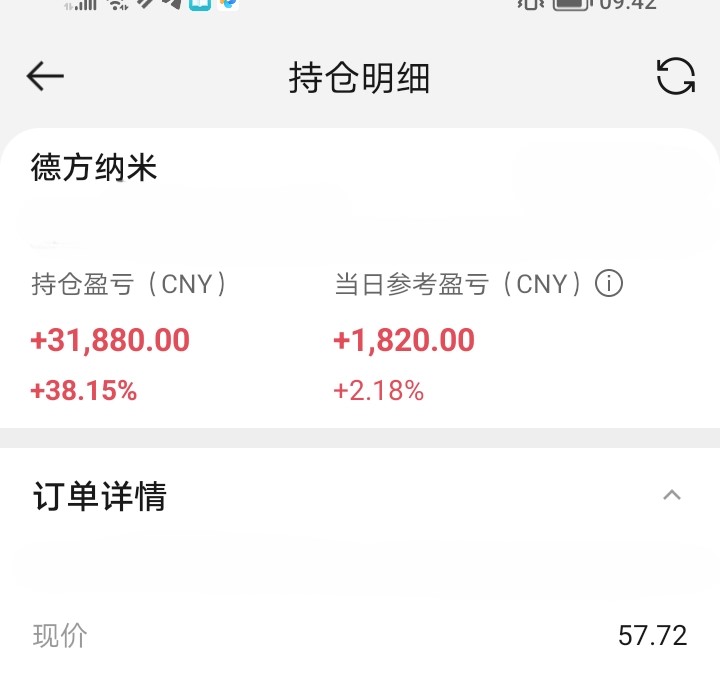
Task: Show info about 当日参考盈亏
Action: 608,285
